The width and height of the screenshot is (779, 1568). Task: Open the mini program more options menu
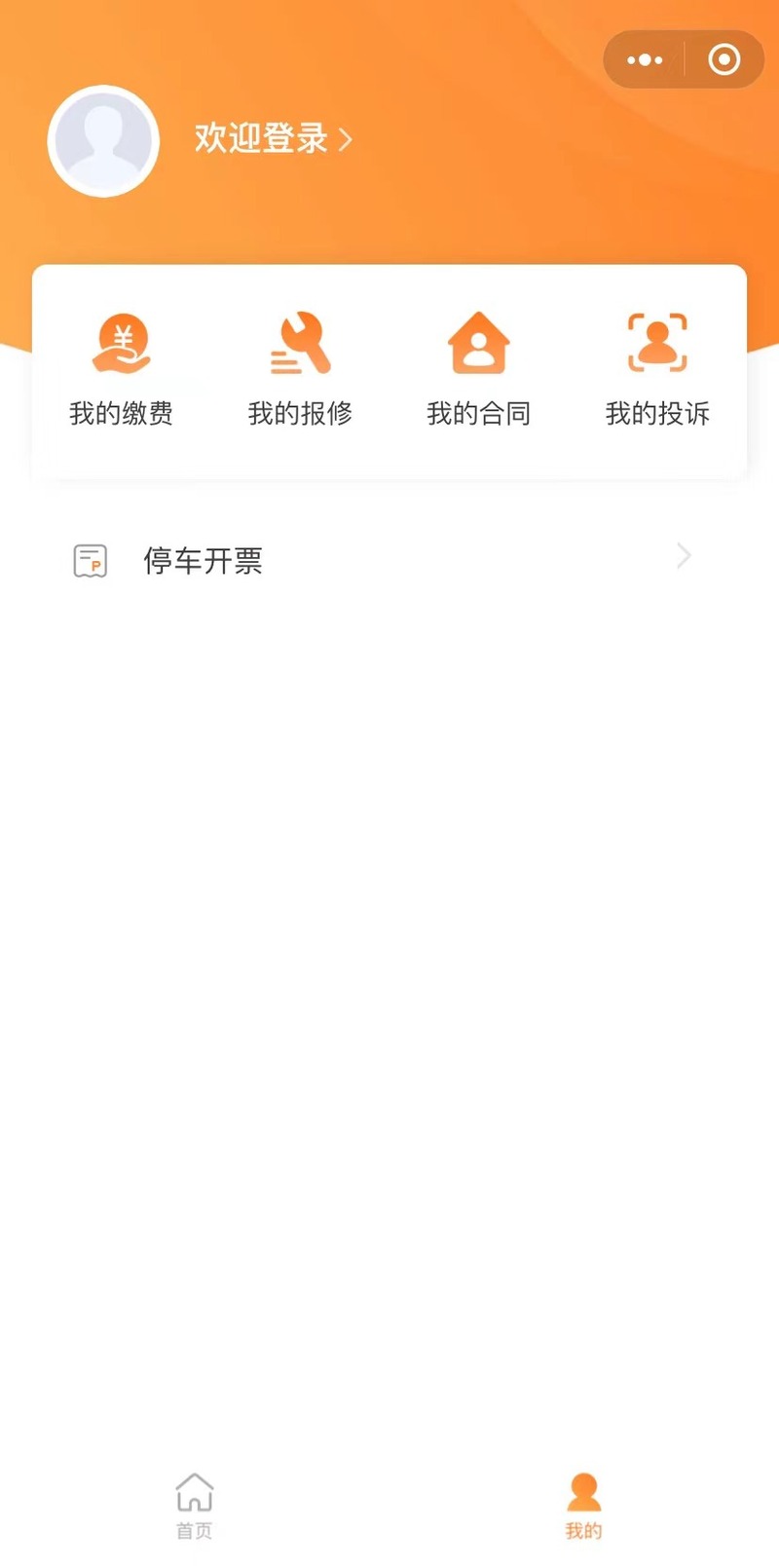[645, 60]
